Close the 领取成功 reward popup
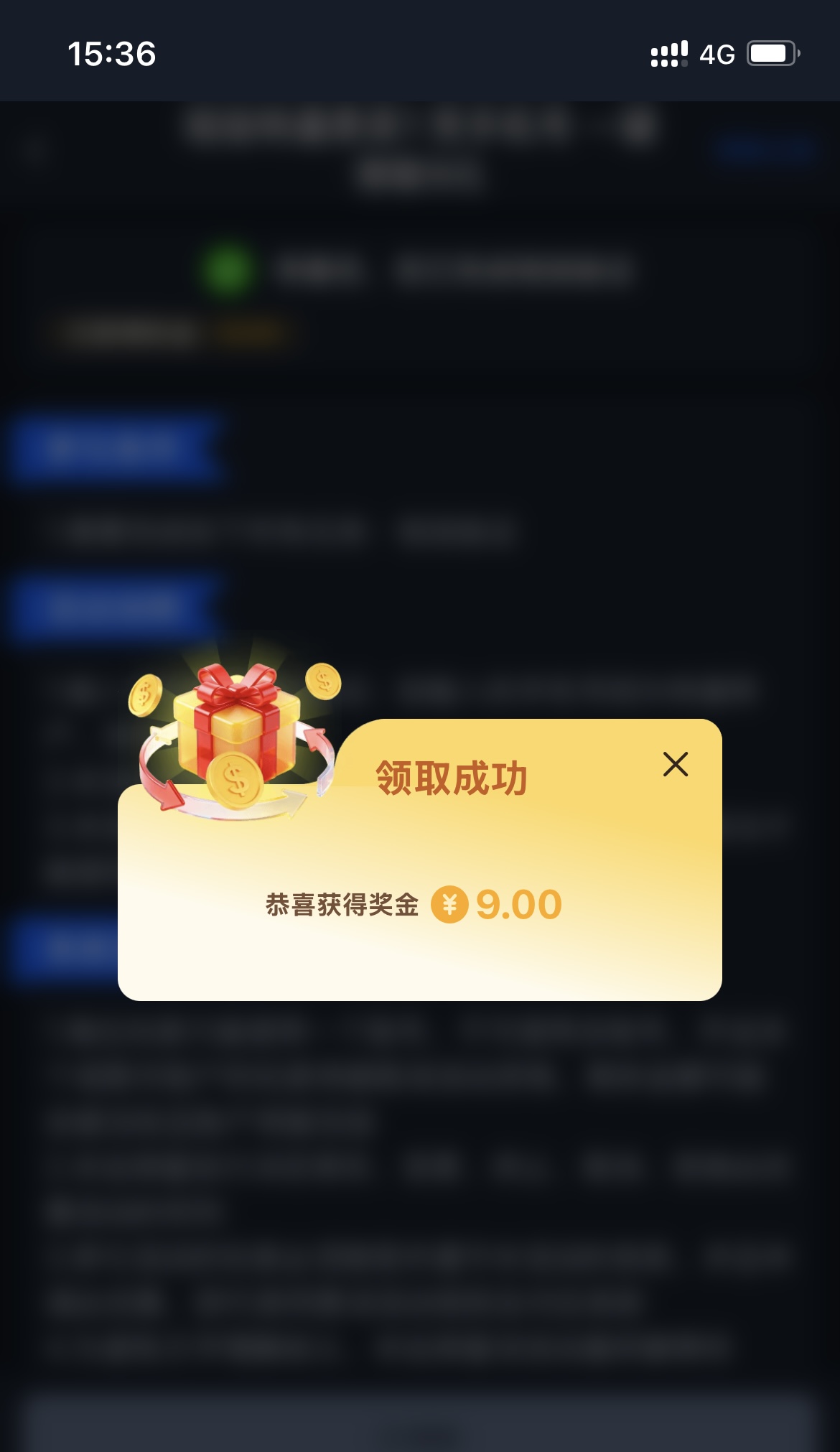The height and width of the screenshot is (1452, 840). 676,764
